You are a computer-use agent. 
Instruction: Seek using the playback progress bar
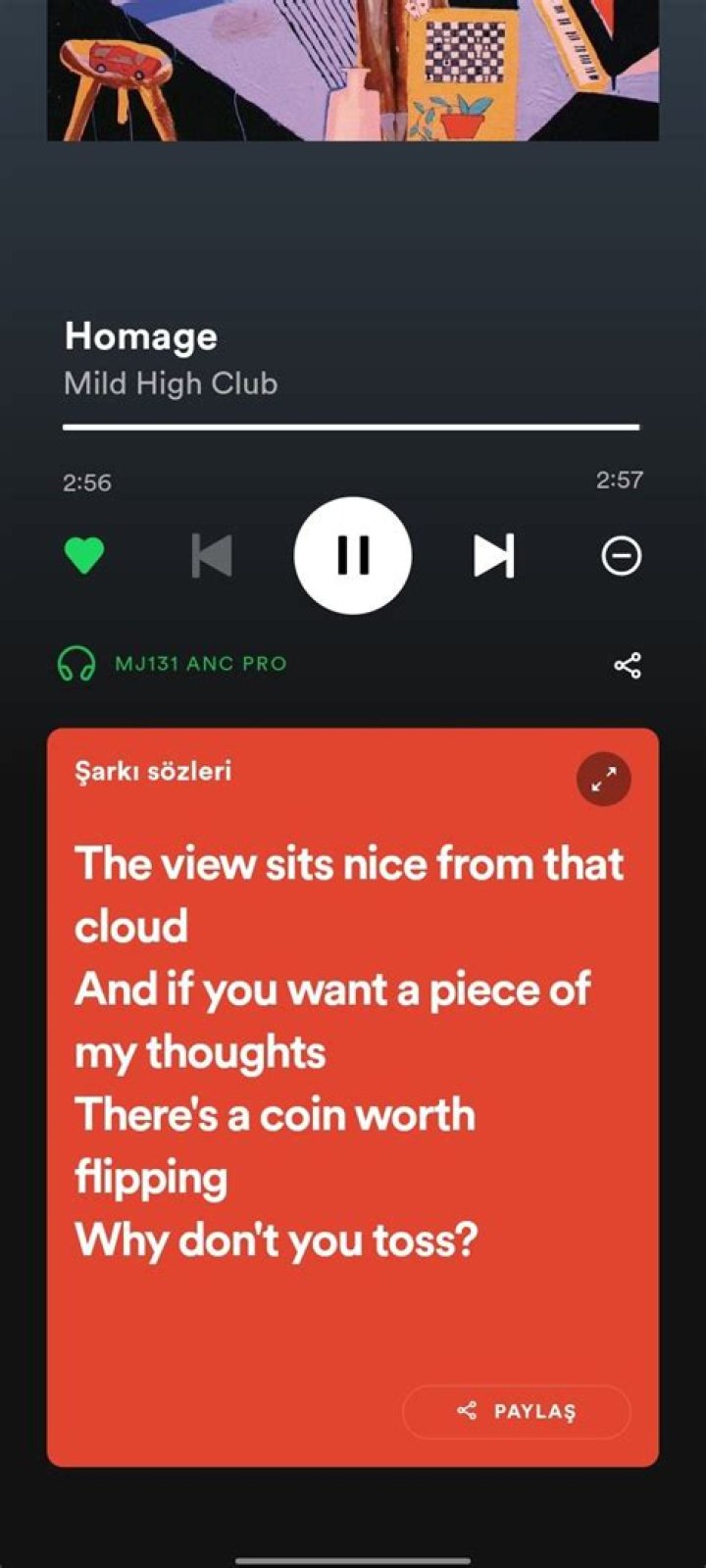pyautogui.click(x=353, y=427)
